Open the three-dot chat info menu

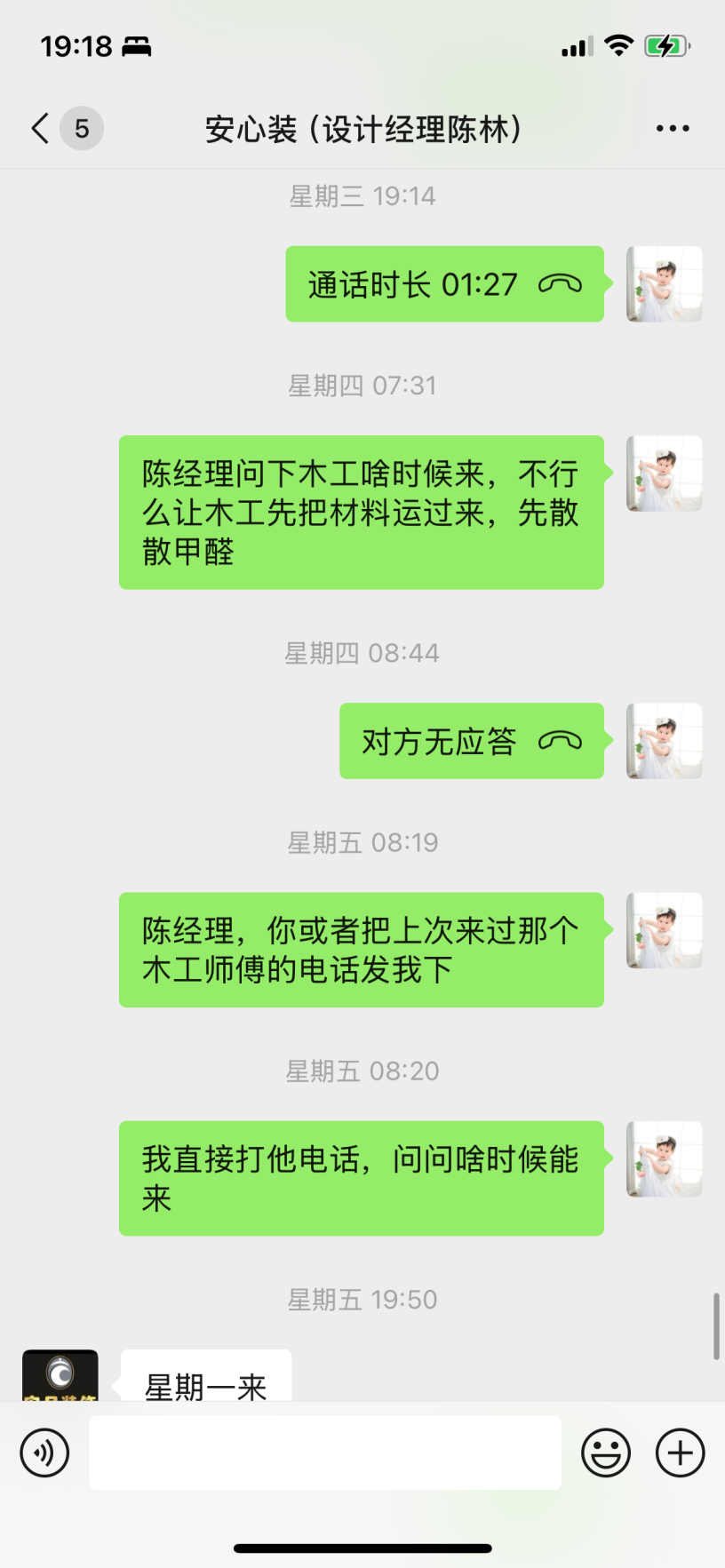[x=672, y=129]
